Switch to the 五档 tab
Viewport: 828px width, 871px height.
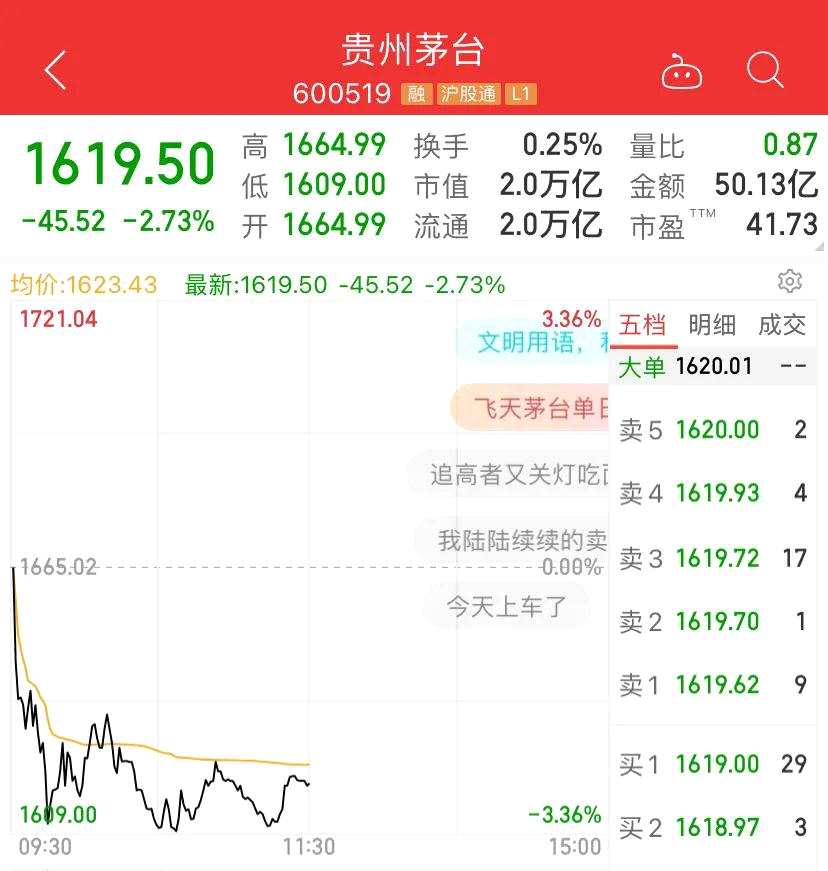click(642, 325)
